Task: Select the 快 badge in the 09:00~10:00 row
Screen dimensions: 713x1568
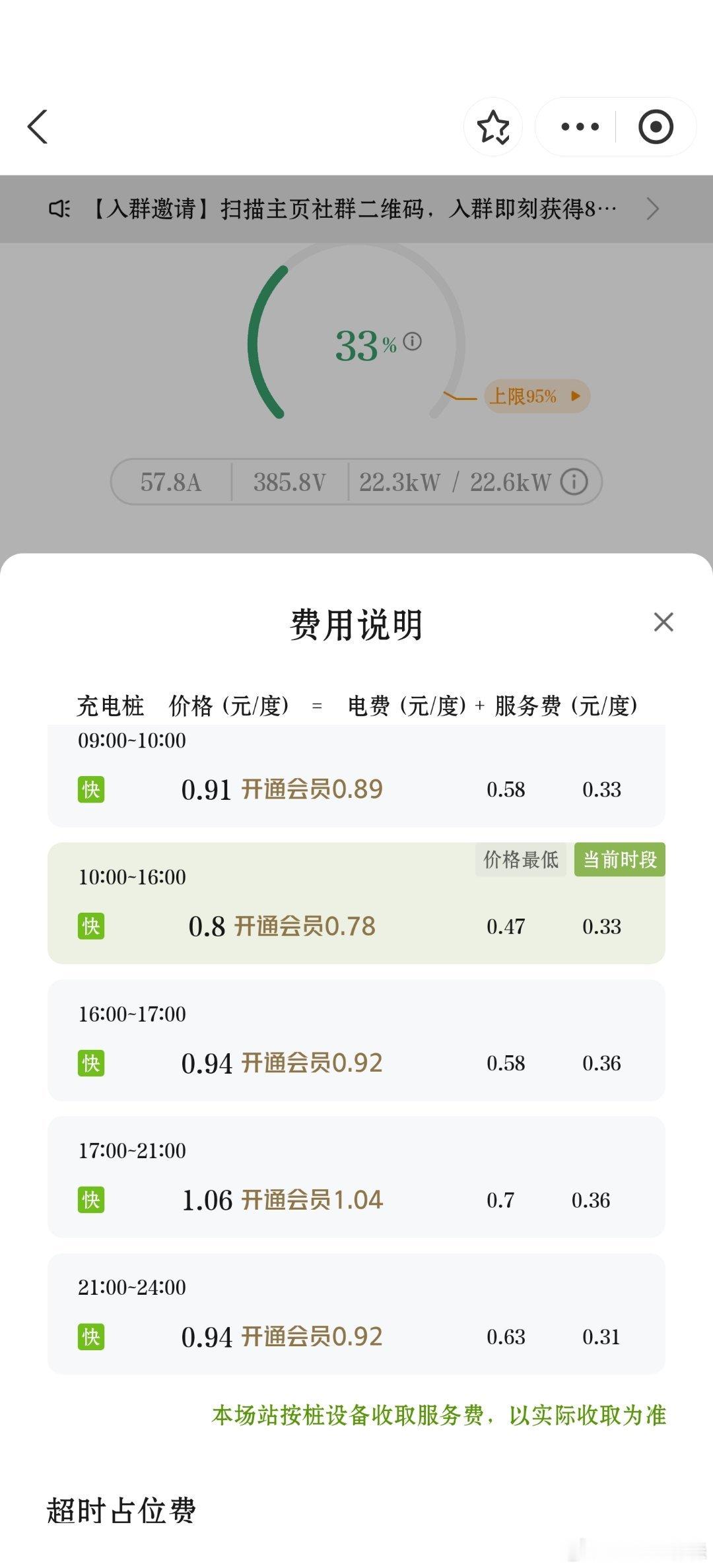Action: (92, 789)
